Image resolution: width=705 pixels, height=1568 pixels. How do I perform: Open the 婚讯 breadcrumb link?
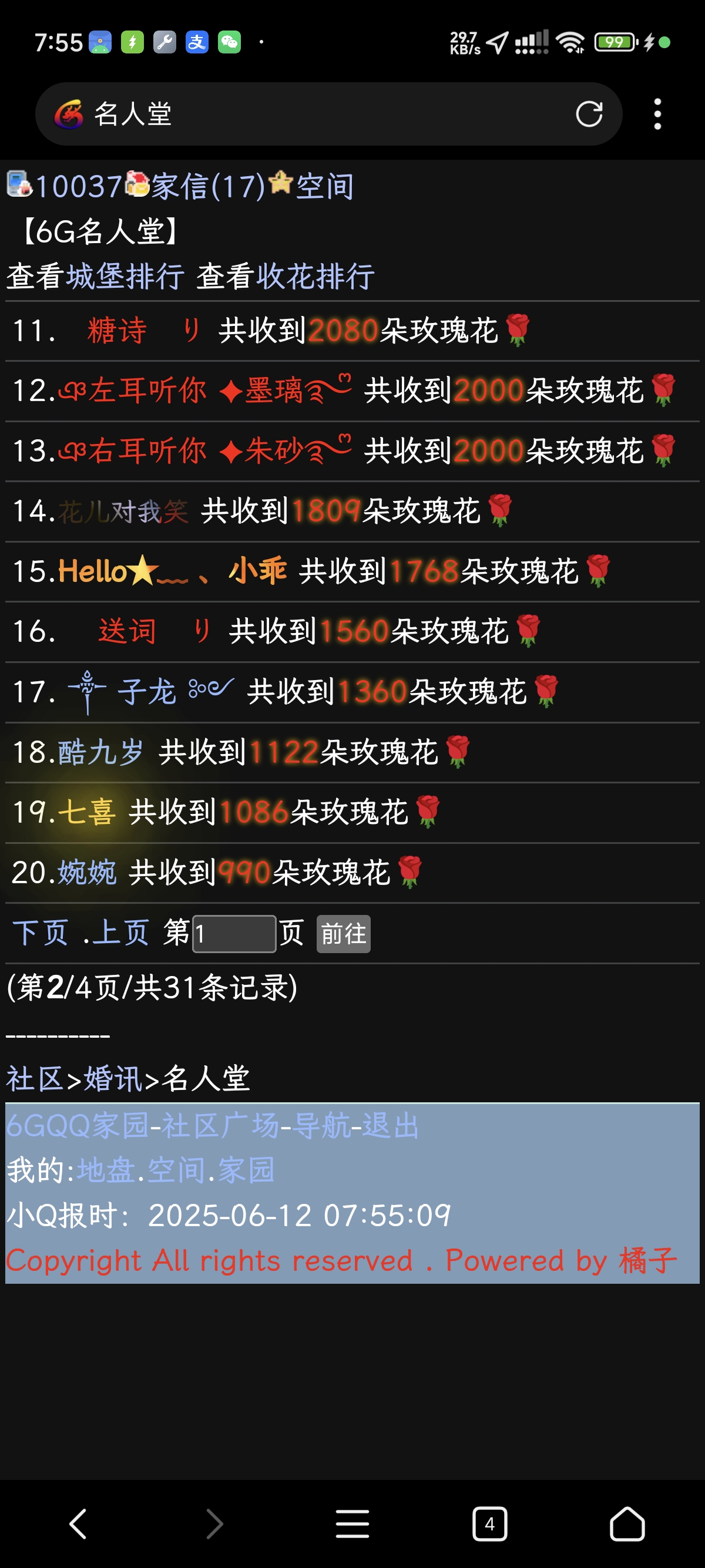click(x=113, y=1078)
